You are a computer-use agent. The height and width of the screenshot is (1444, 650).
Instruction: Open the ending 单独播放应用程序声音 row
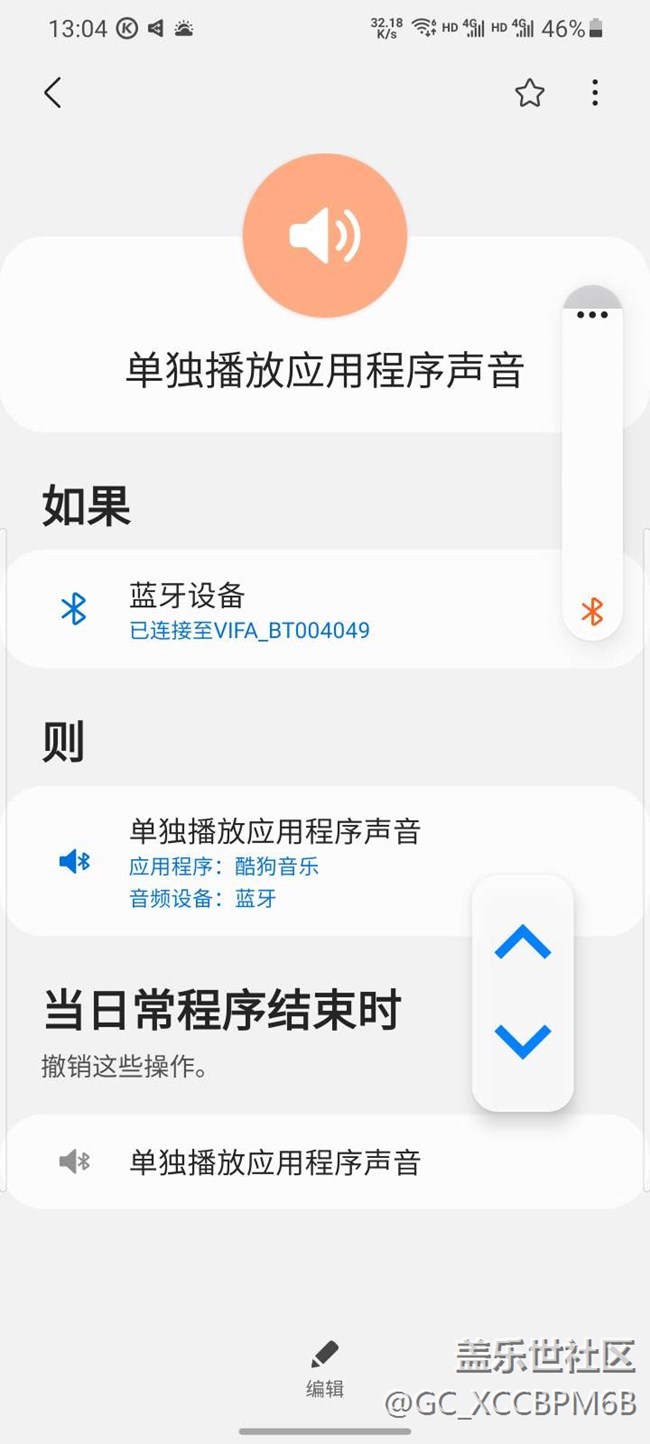(x=325, y=1162)
